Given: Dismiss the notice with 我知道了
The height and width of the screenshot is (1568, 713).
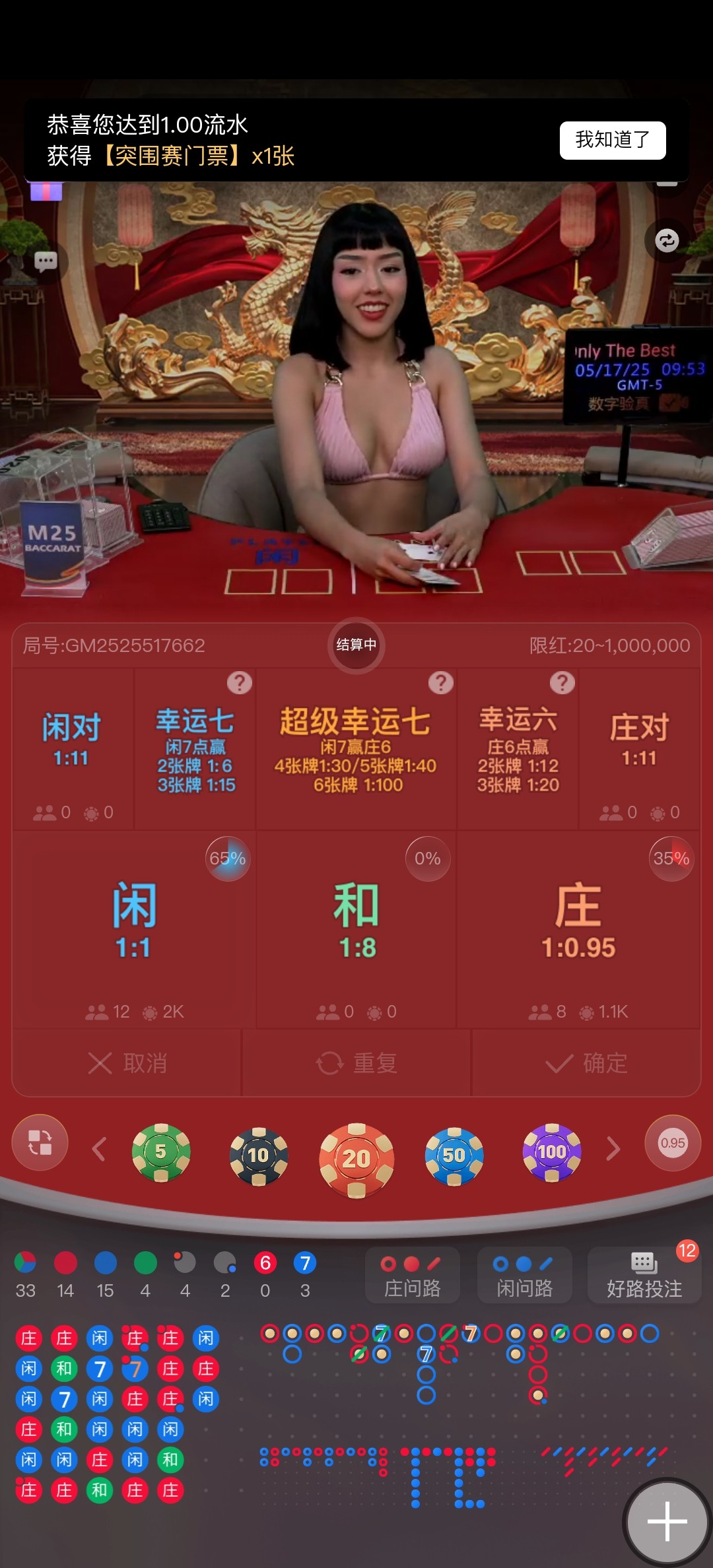Looking at the screenshot, I should [x=613, y=140].
